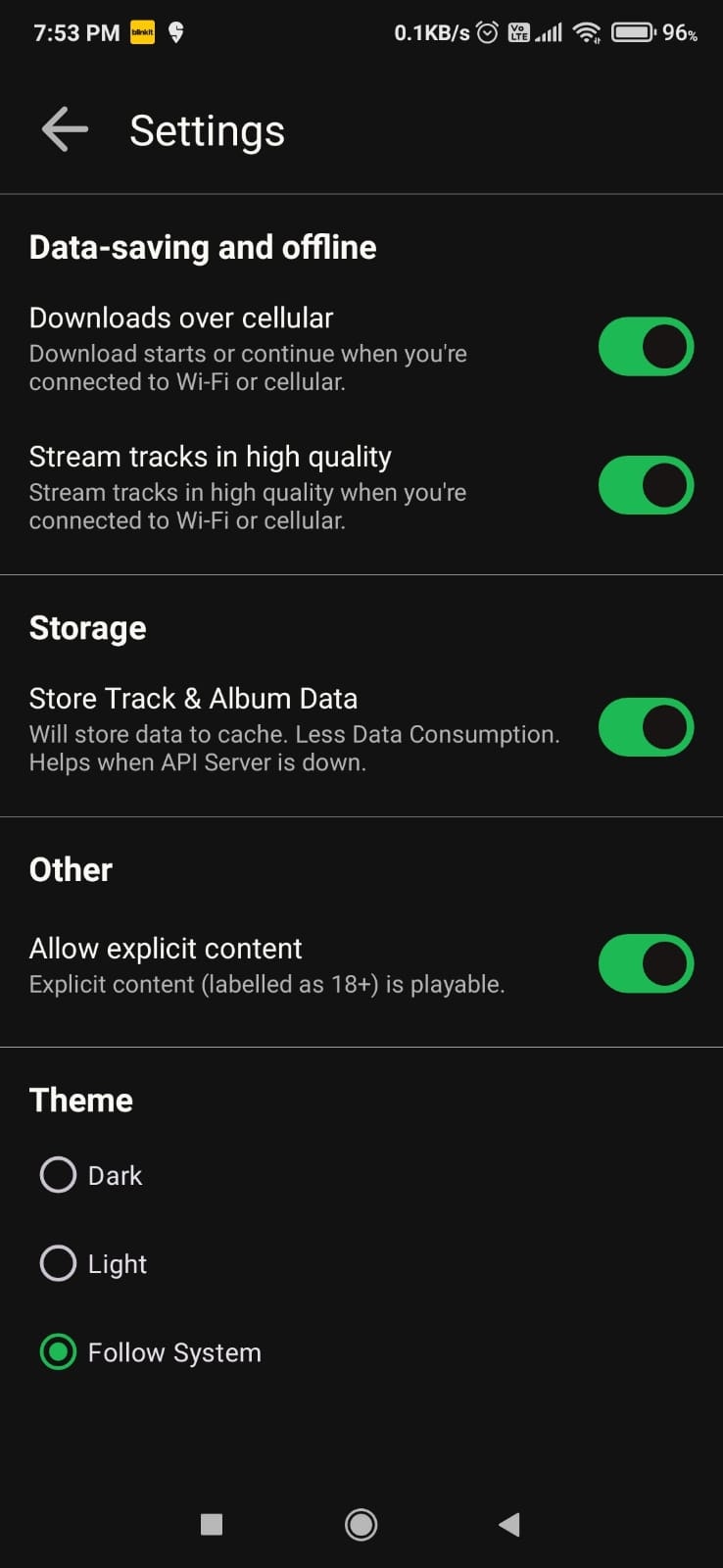Choose the Light theme radio button
The height and width of the screenshot is (1568, 723).
point(58,1262)
